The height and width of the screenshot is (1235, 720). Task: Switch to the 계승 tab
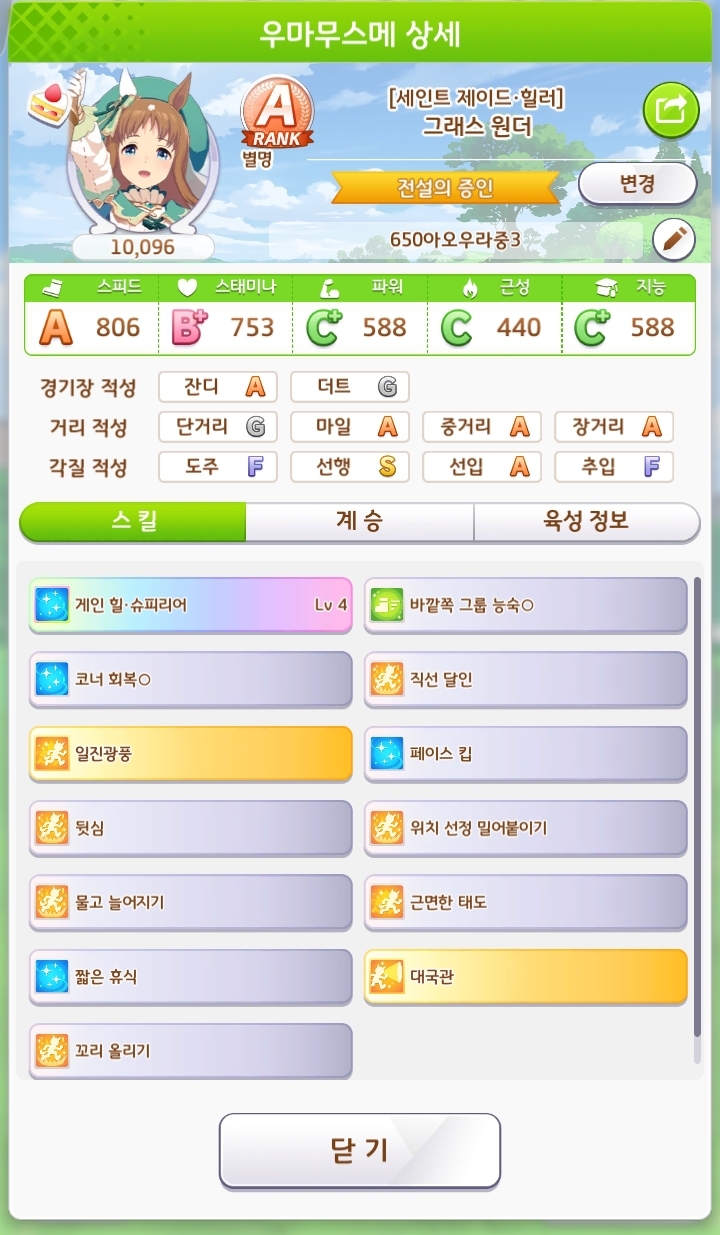pyautogui.click(x=360, y=521)
